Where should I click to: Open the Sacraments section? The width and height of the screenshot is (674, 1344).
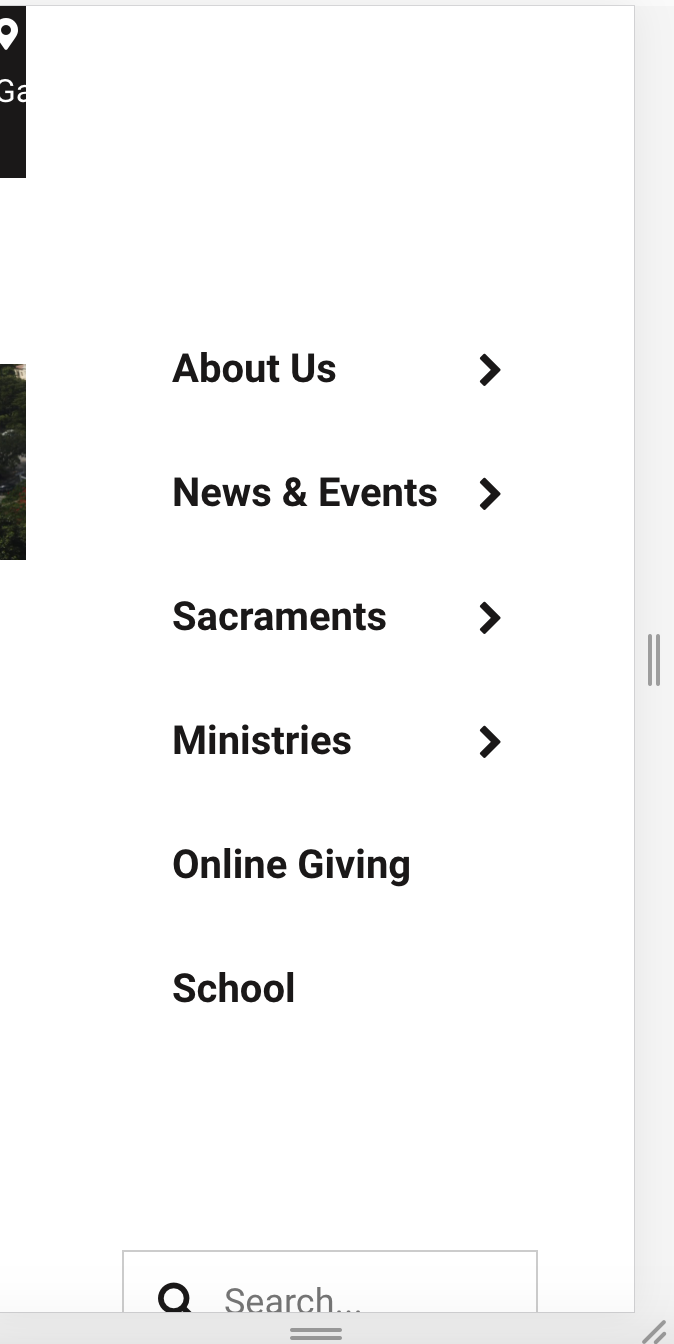tap(279, 617)
